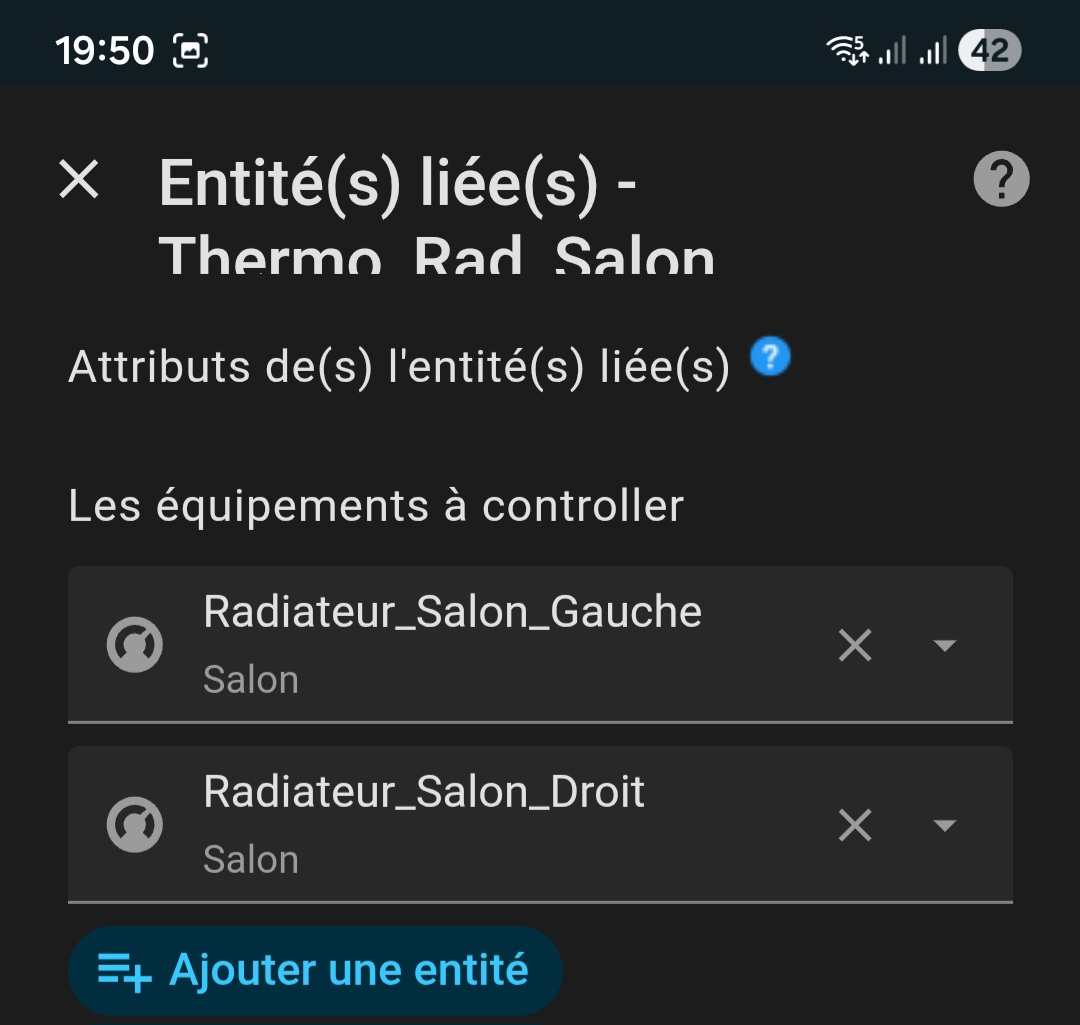The height and width of the screenshot is (1025, 1080).
Task: Open the Radiateur_Salon_Droit dropdown arrow
Action: tap(944, 826)
